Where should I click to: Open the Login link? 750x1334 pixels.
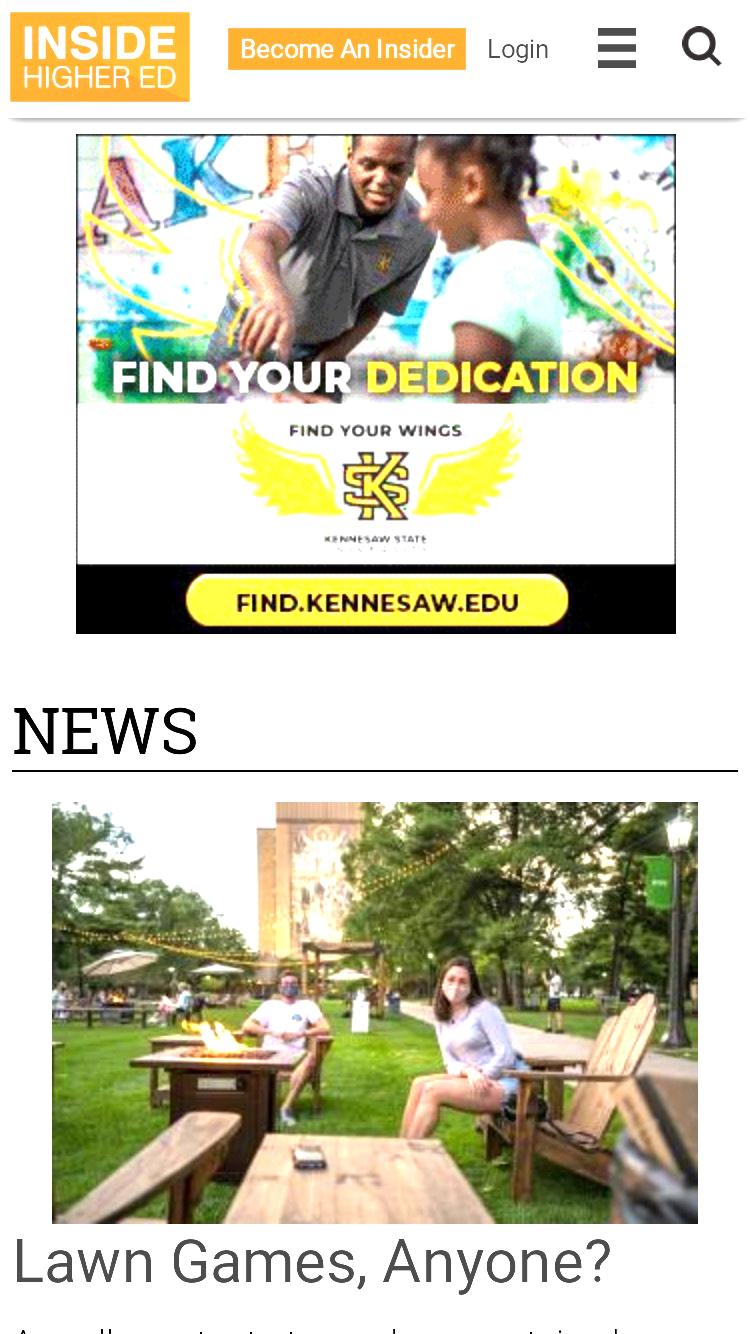[518, 49]
